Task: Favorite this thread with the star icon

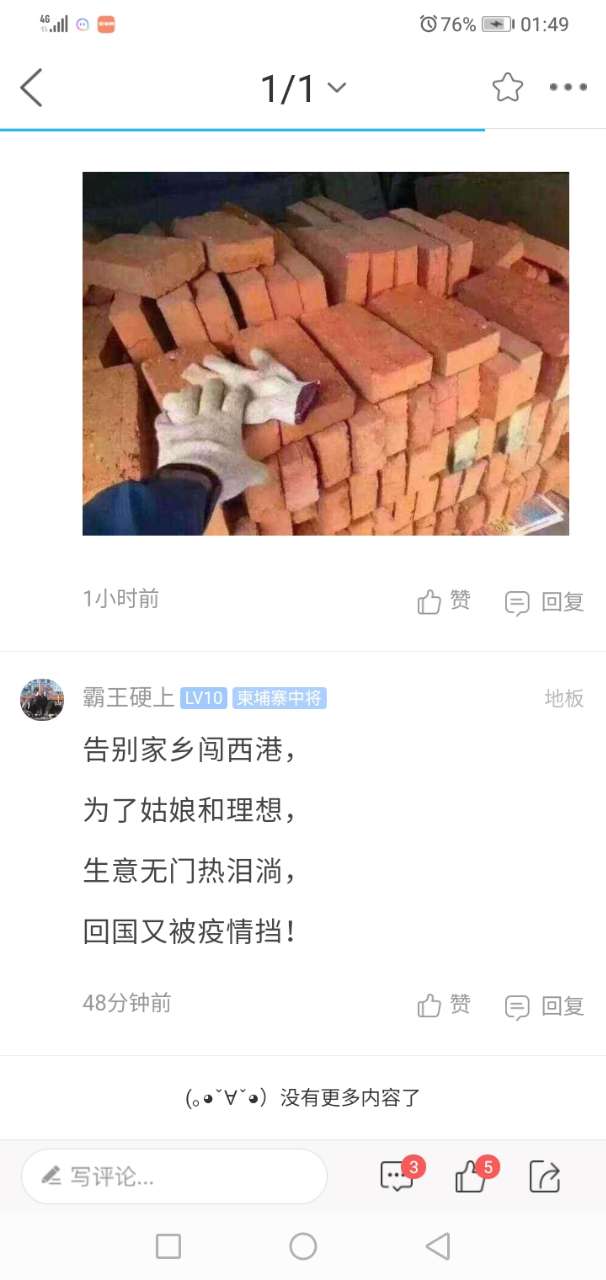Action: 507,88
